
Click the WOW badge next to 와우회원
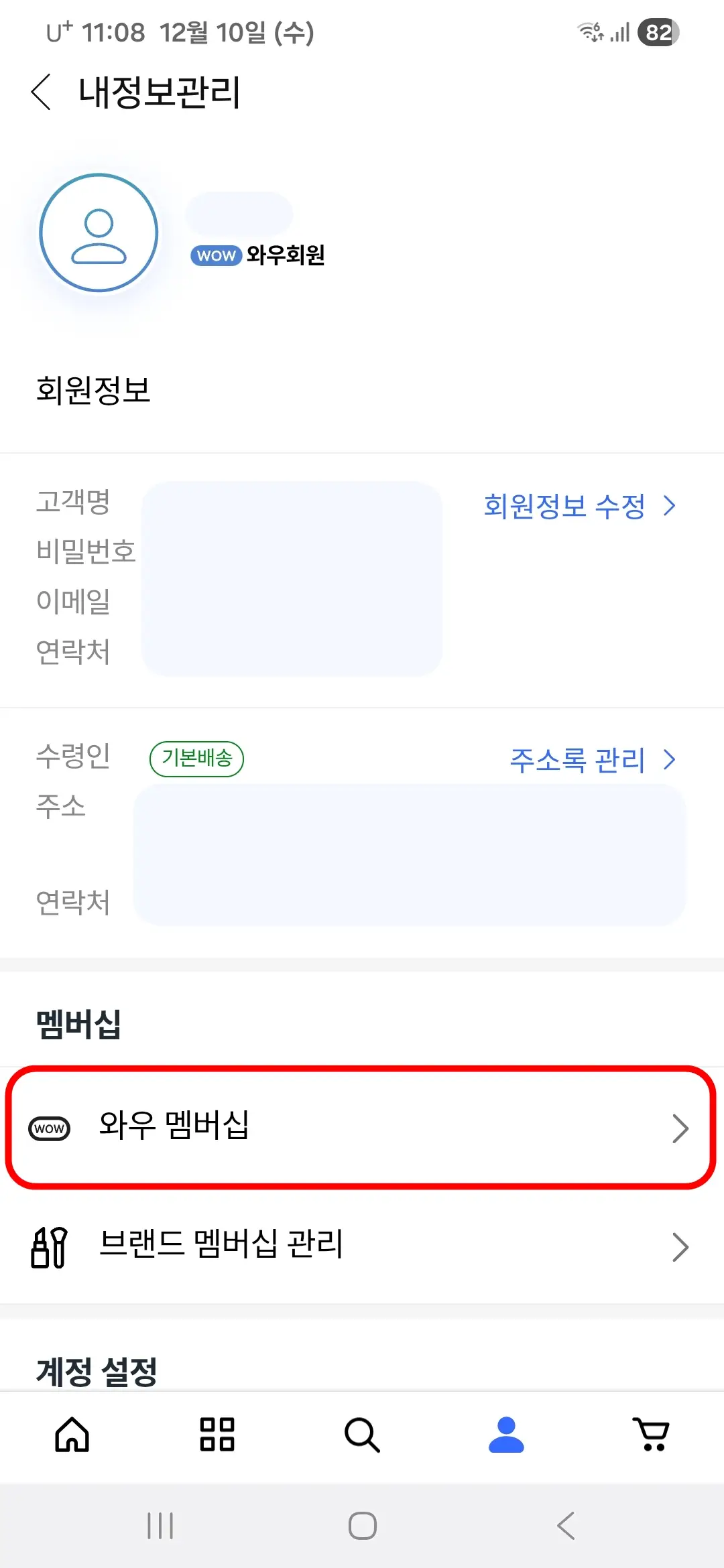(x=216, y=255)
